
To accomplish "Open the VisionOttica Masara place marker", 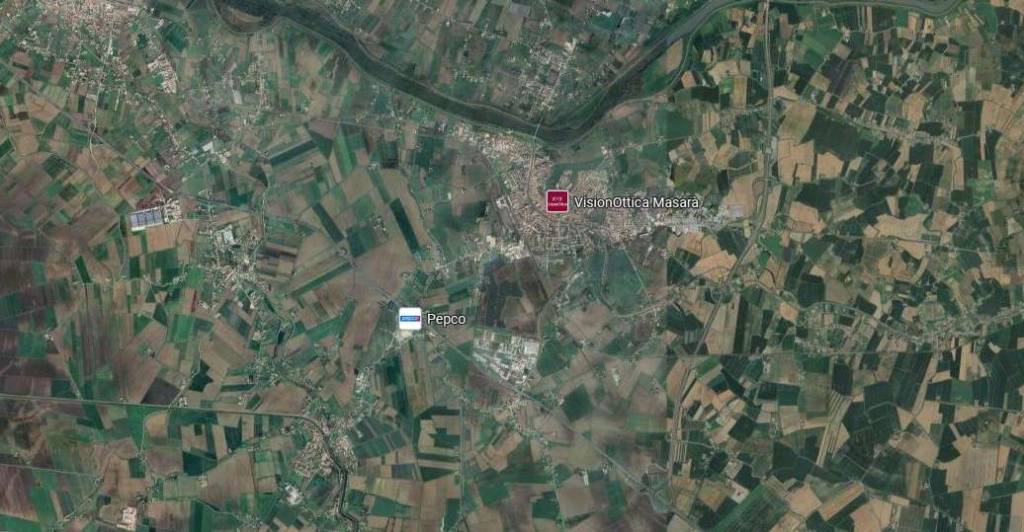I will coord(557,201).
